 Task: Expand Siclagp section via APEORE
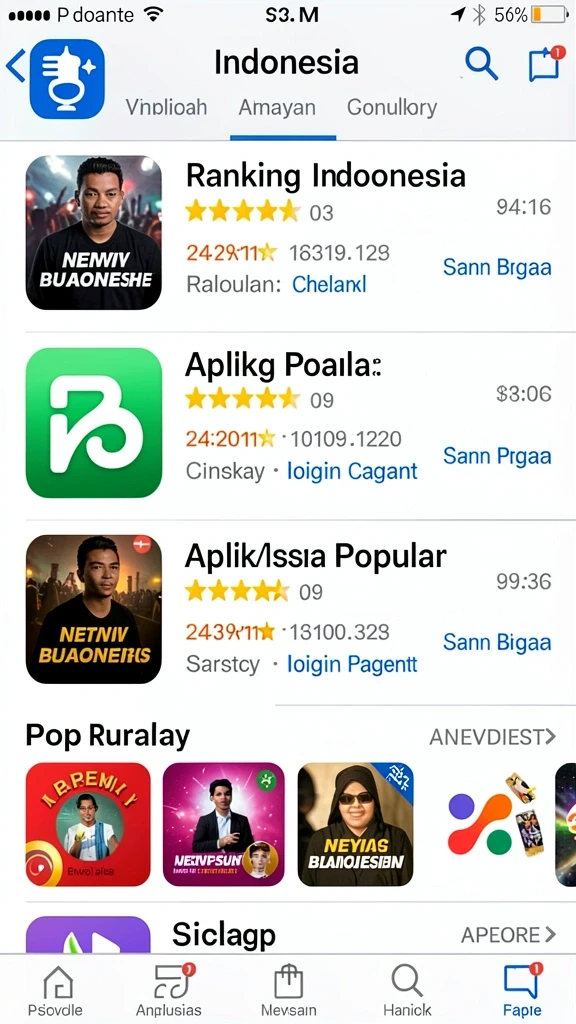coord(508,935)
